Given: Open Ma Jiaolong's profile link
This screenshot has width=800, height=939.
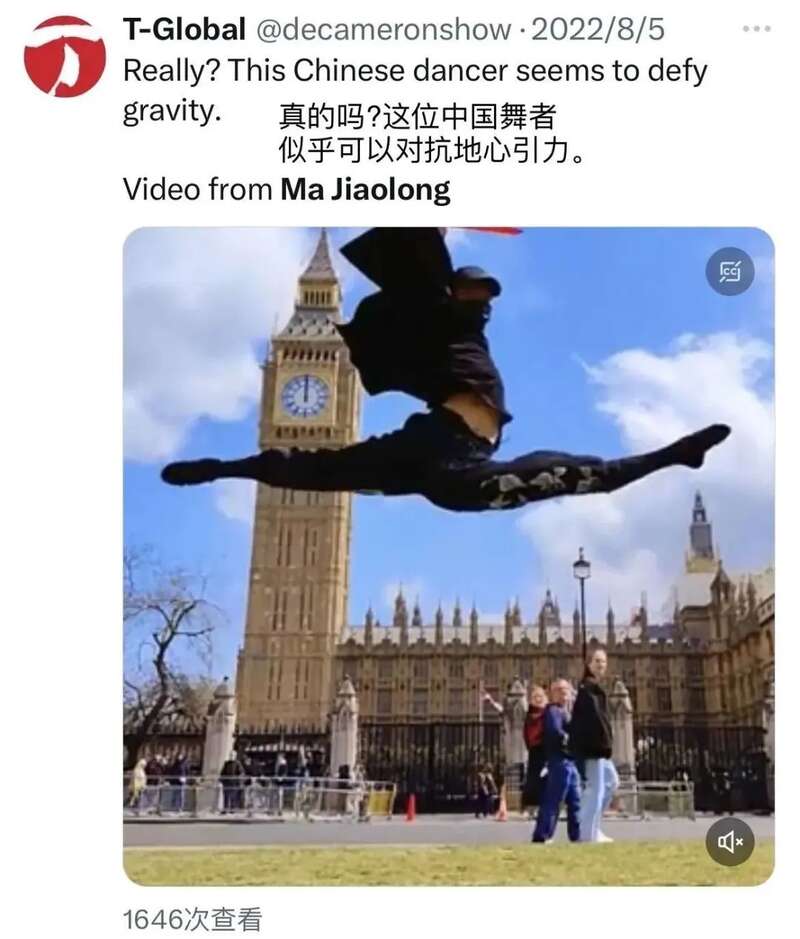Looking at the screenshot, I should point(365,189).
